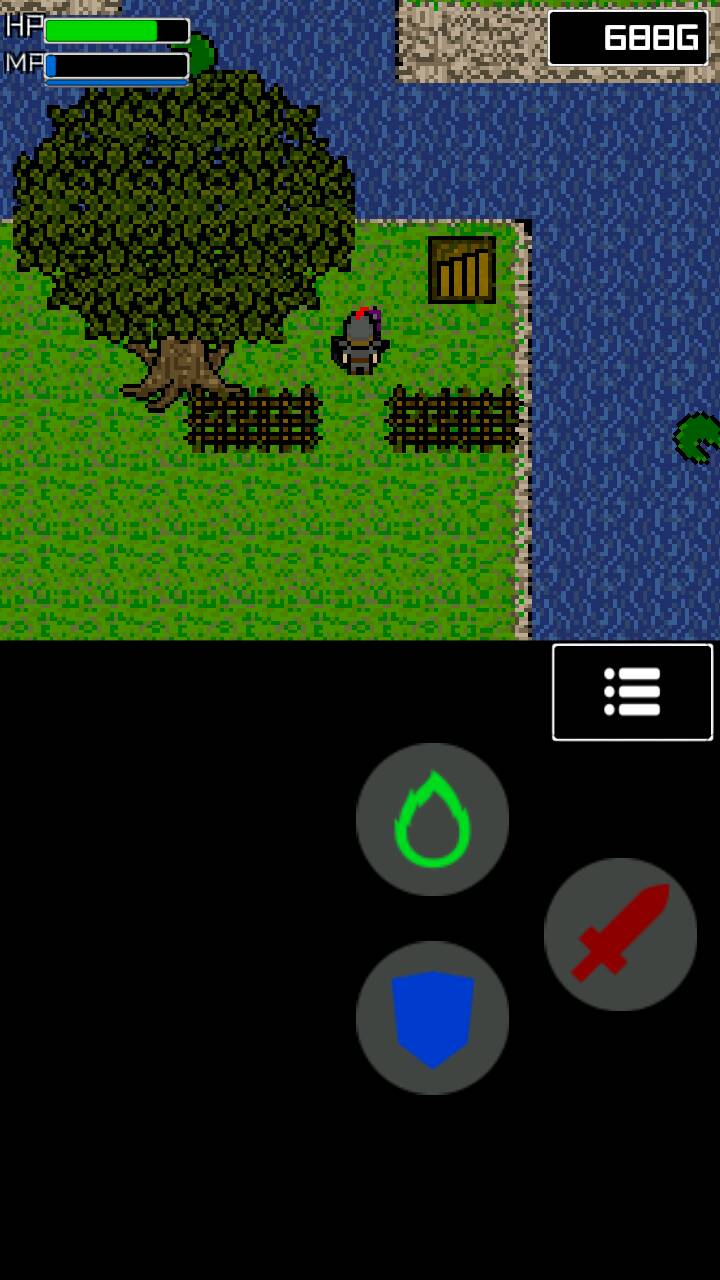Defend with the blue shield button
Image resolution: width=720 pixels, height=1280 pixels.
pos(432,1017)
